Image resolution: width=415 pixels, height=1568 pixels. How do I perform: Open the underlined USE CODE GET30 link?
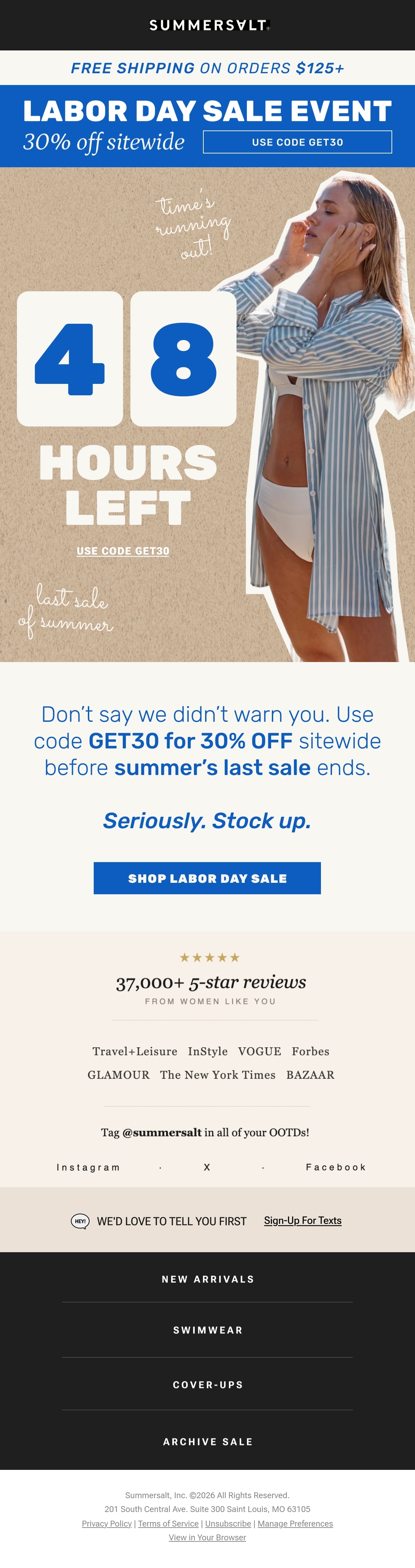(x=123, y=551)
